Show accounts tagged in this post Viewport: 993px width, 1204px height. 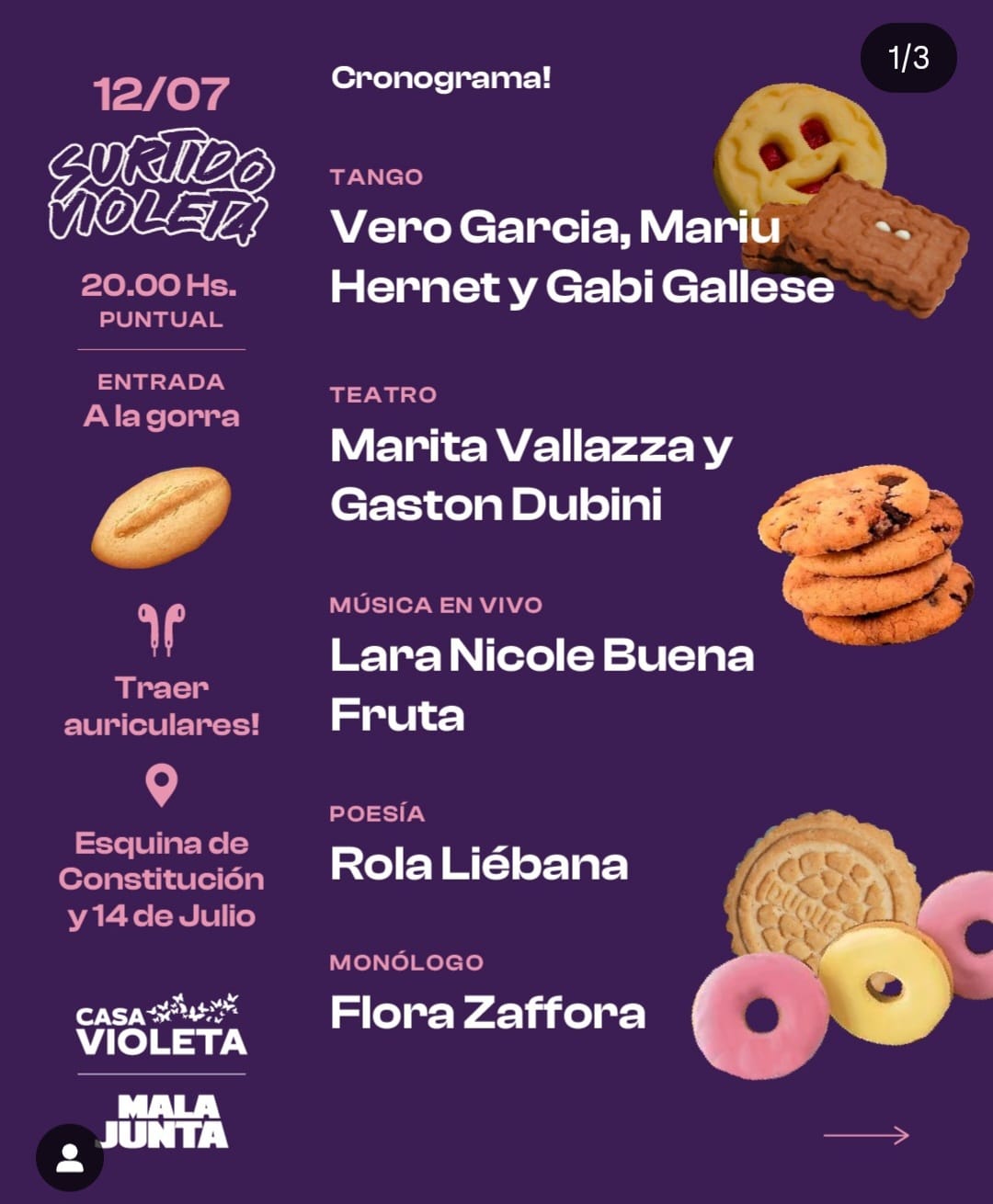point(70,1157)
